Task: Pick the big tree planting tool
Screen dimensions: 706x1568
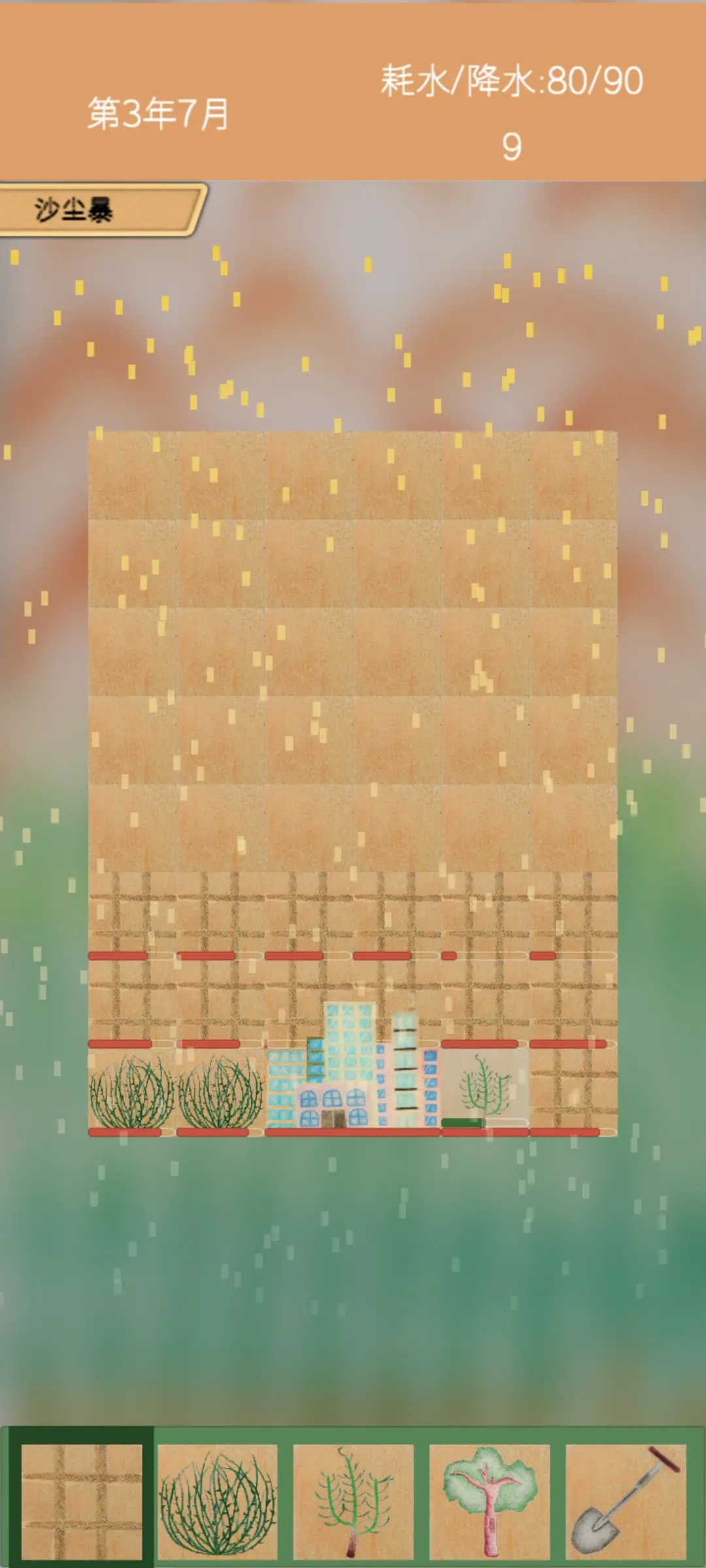Action: pos(489,1501)
